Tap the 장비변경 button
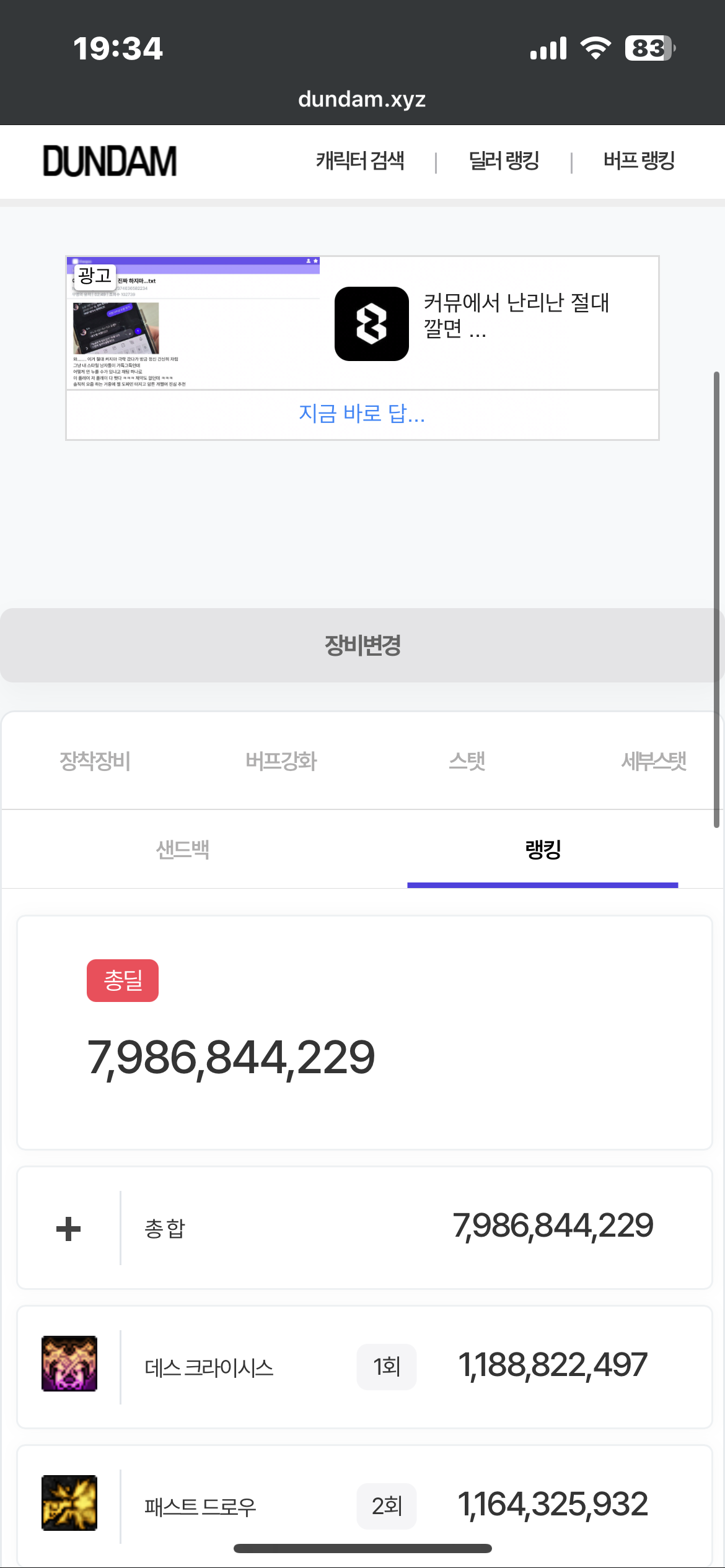The height and width of the screenshot is (1568, 725). [362, 645]
